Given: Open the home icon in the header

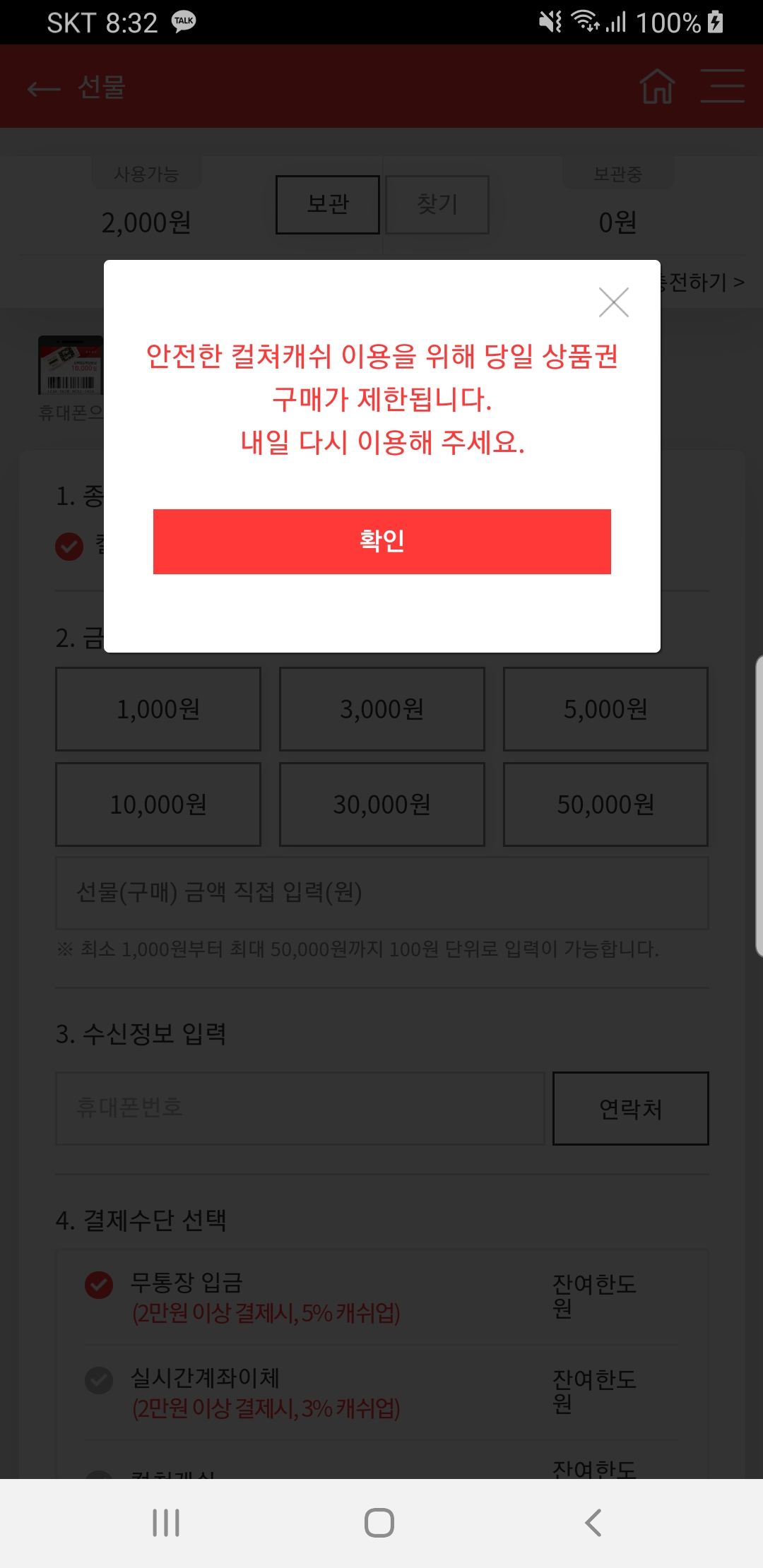Looking at the screenshot, I should tap(657, 87).
